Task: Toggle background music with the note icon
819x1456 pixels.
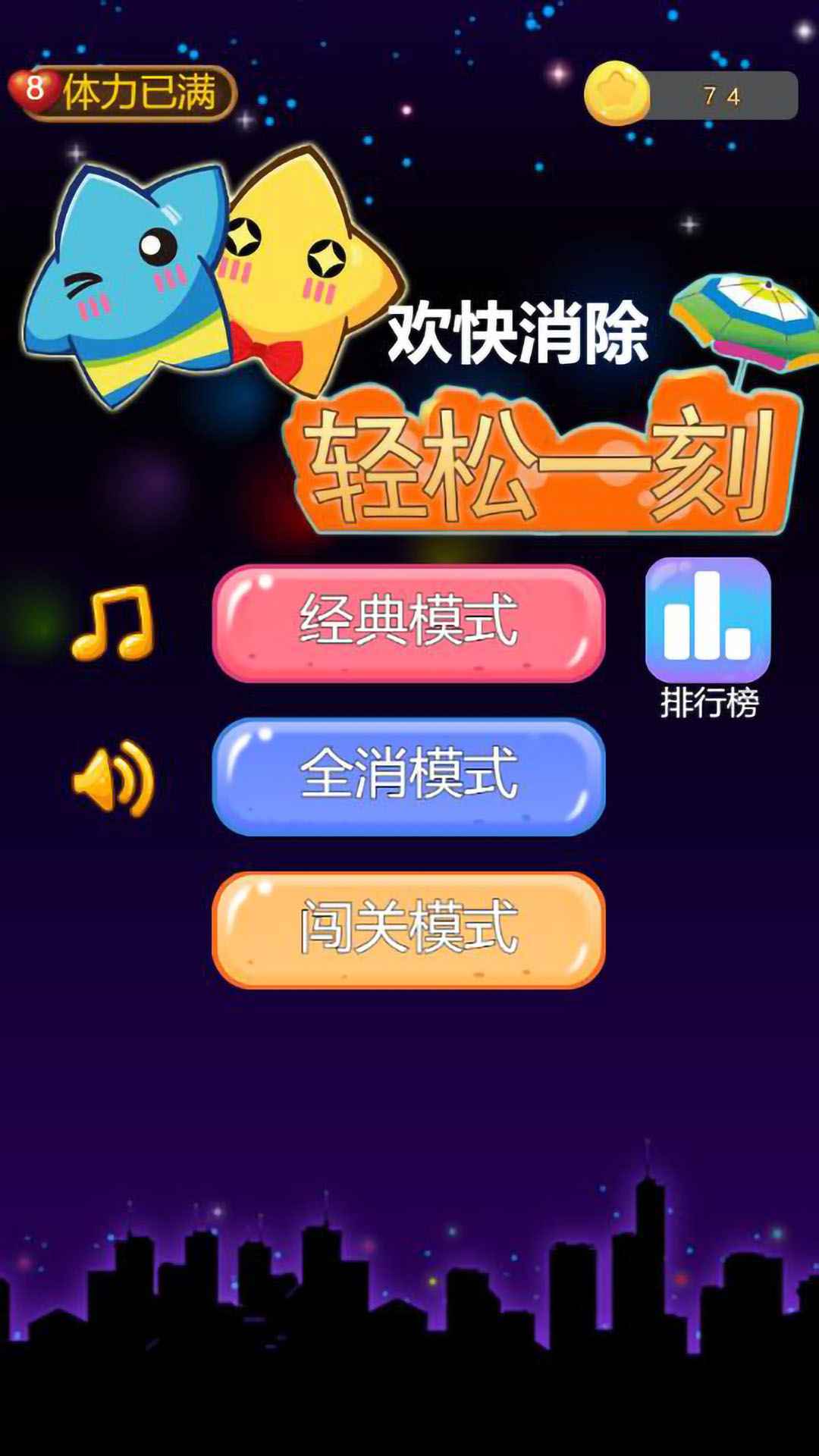Action: [114, 623]
